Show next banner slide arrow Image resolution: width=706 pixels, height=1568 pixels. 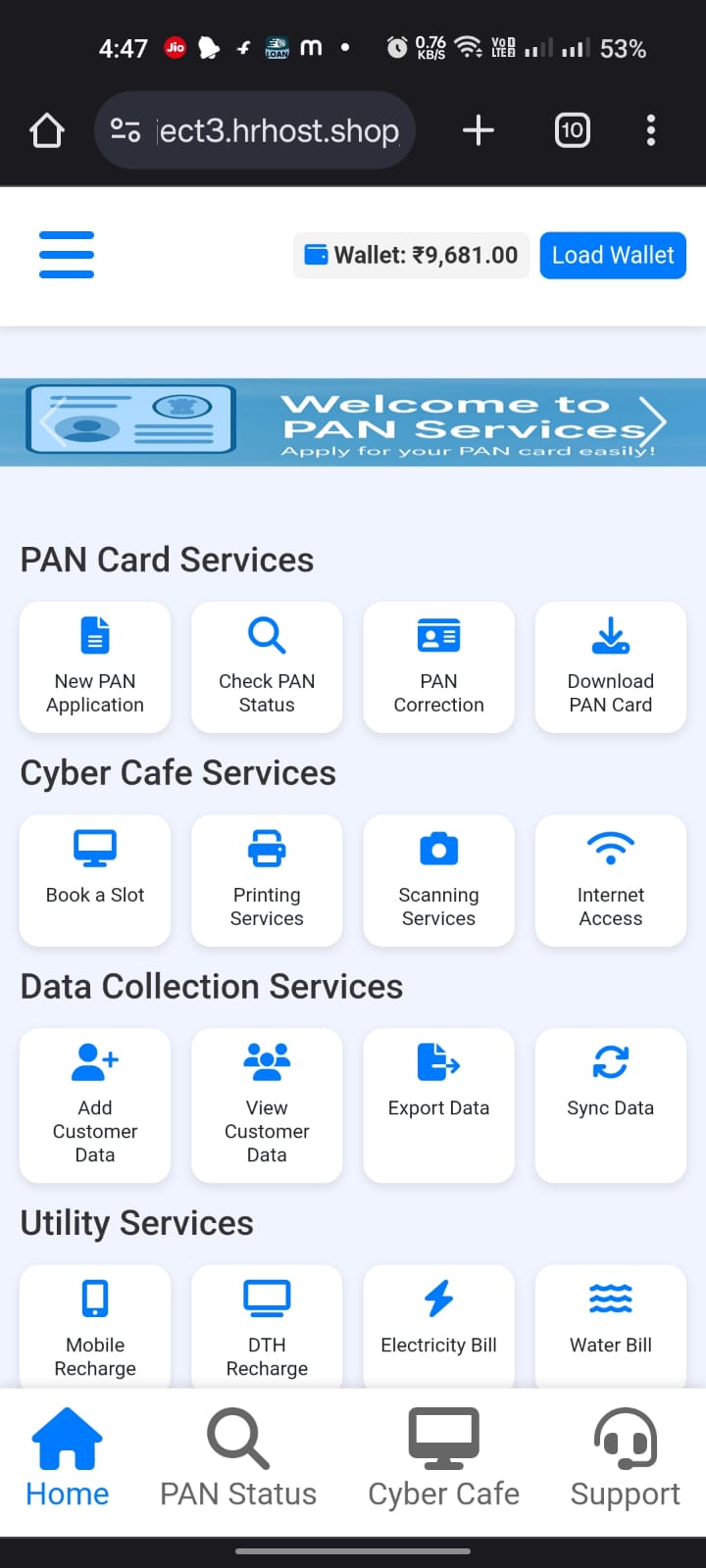pos(652,422)
